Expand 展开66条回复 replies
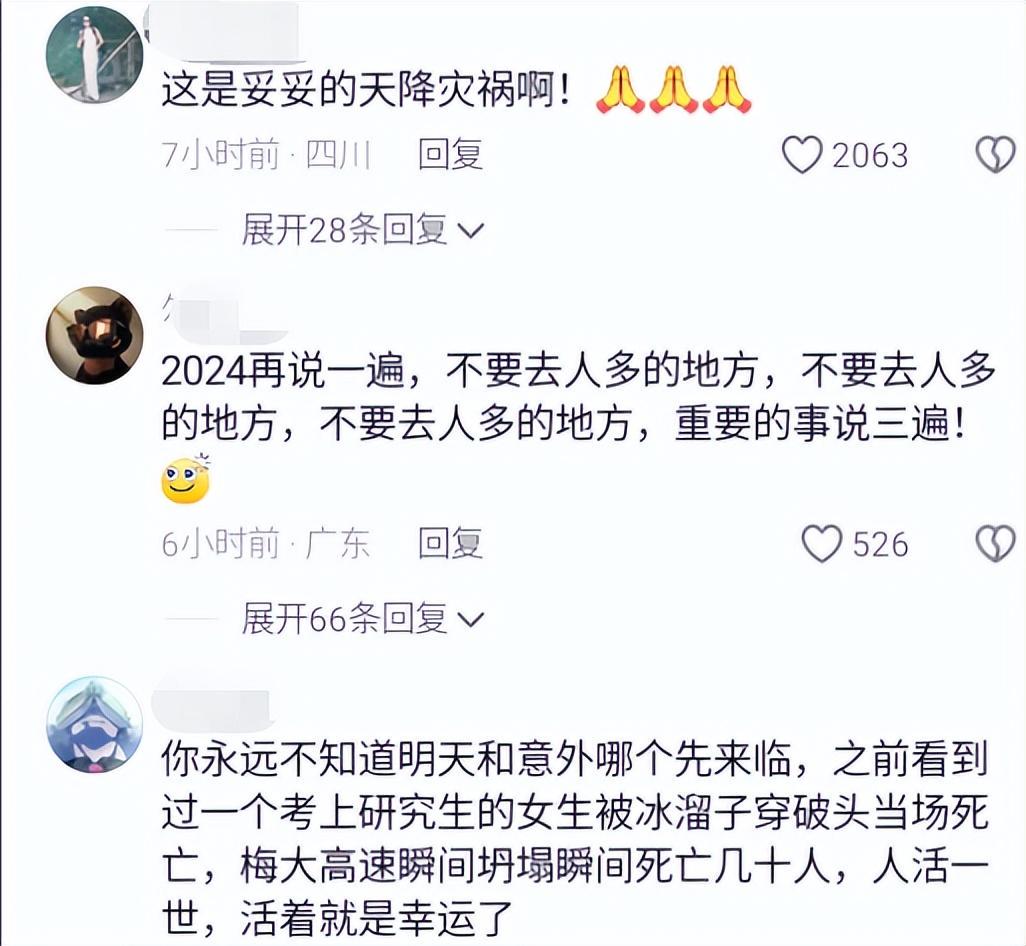1026x946 pixels. pyautogui.click(x=362, y=619)
